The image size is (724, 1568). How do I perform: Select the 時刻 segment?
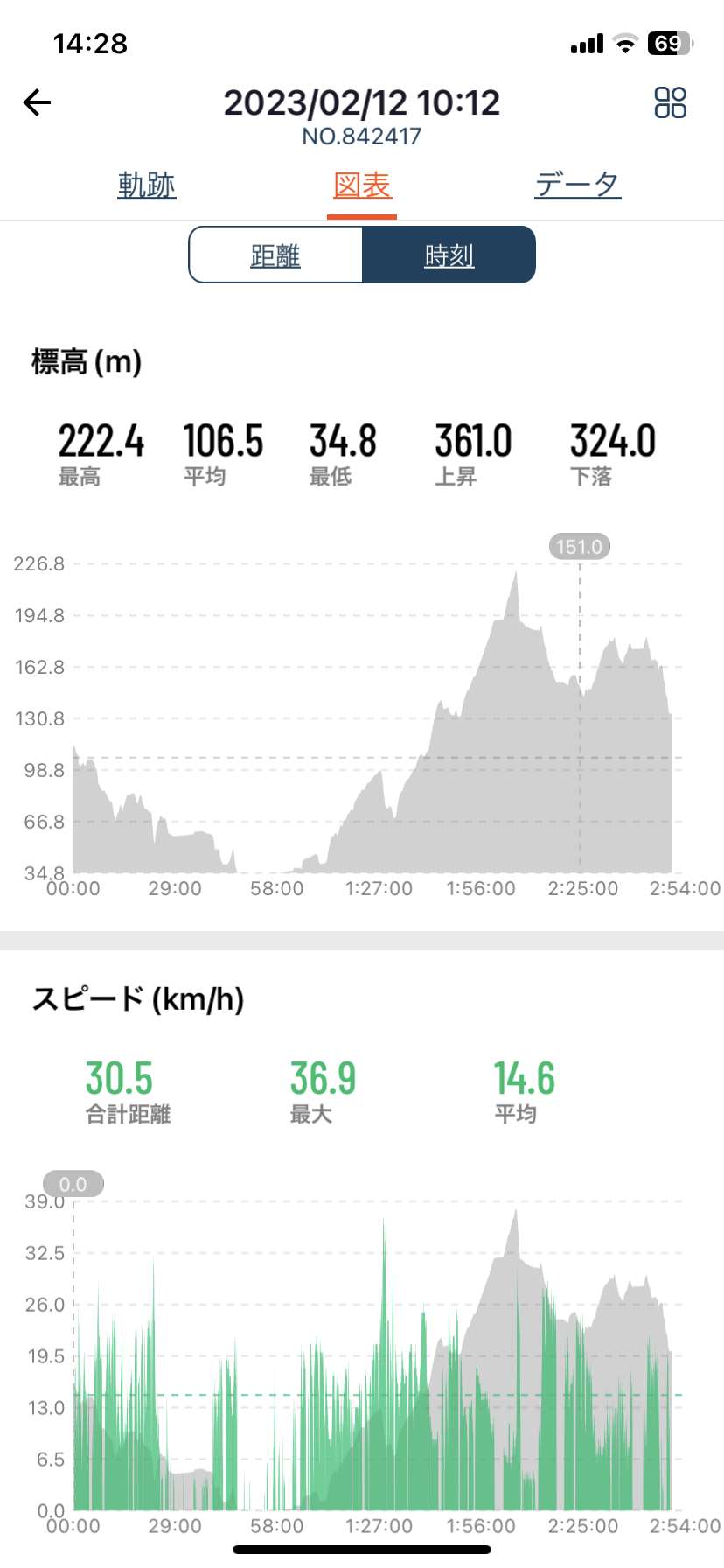pyautogui.click(x=449, y=255)
